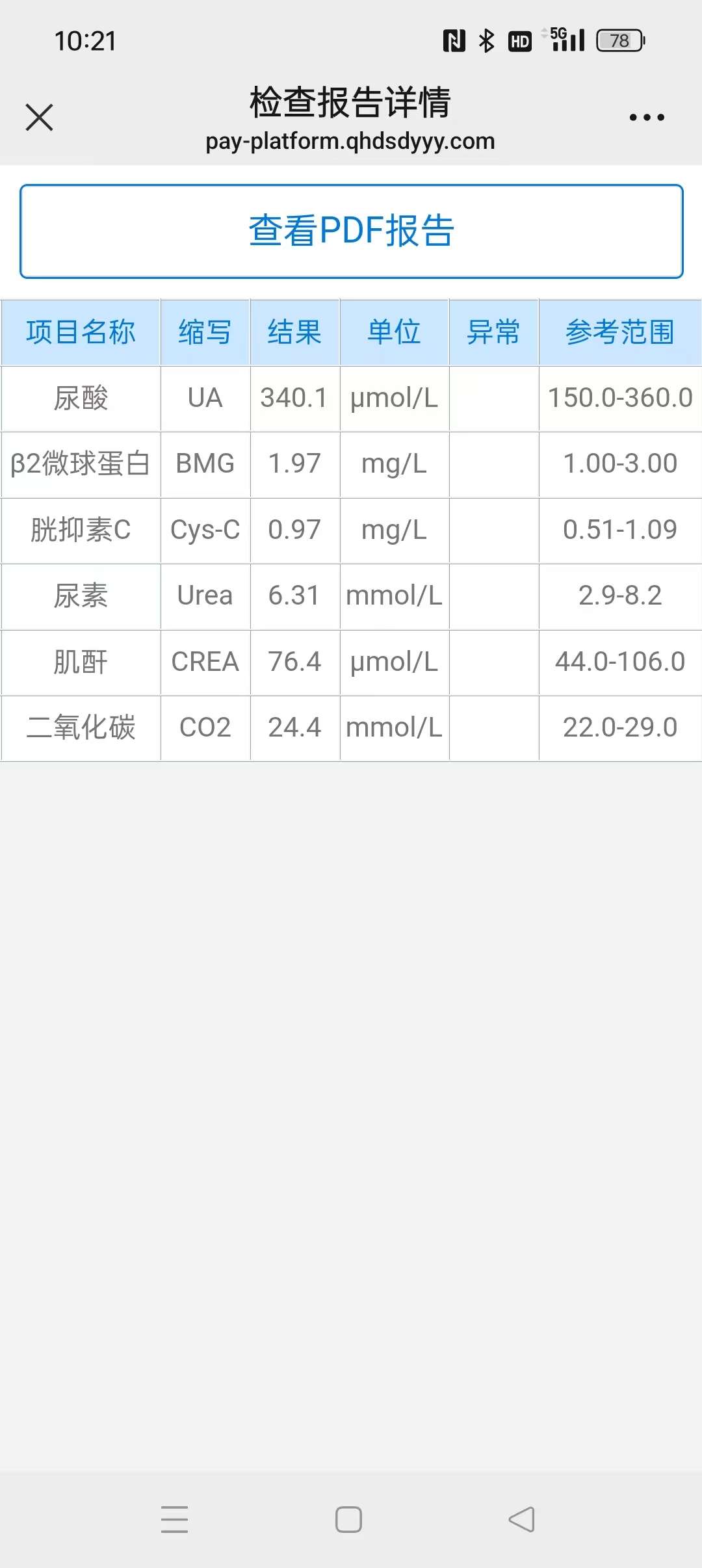Tap the 结果 column header
Screen dimensions: 702x1568
coord(294,332)
